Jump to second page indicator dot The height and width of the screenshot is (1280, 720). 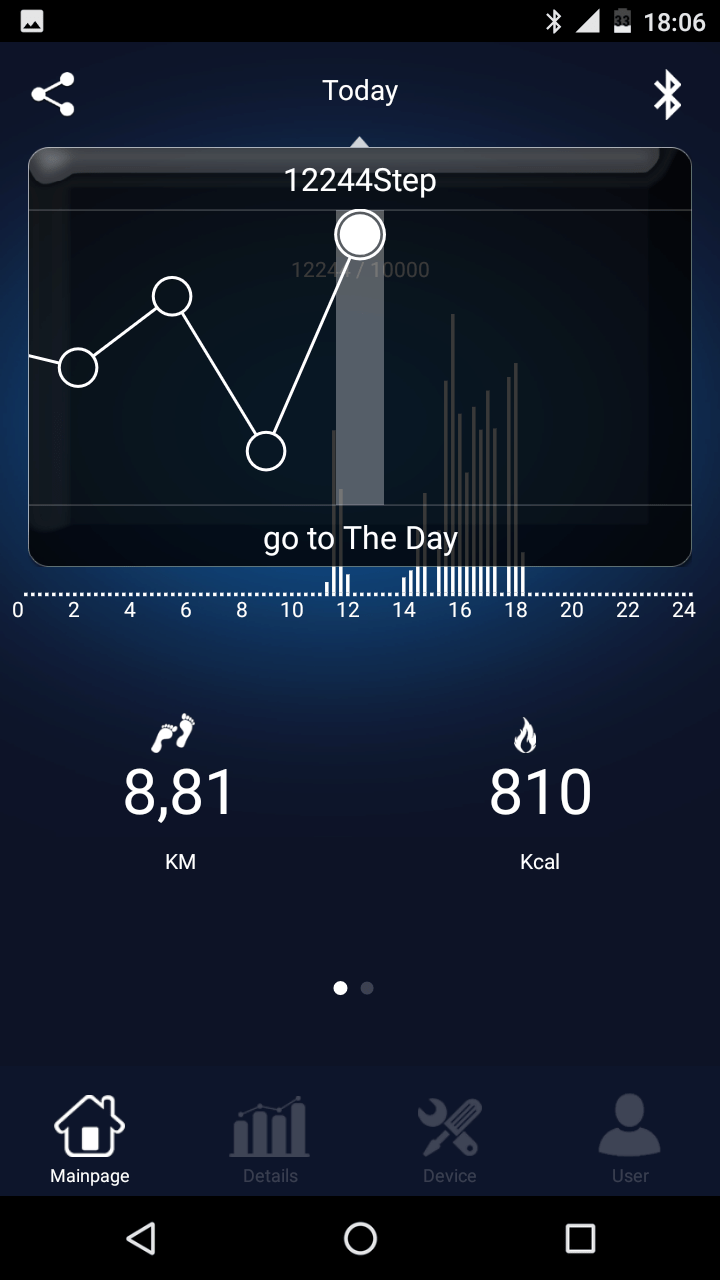(367, 988)
